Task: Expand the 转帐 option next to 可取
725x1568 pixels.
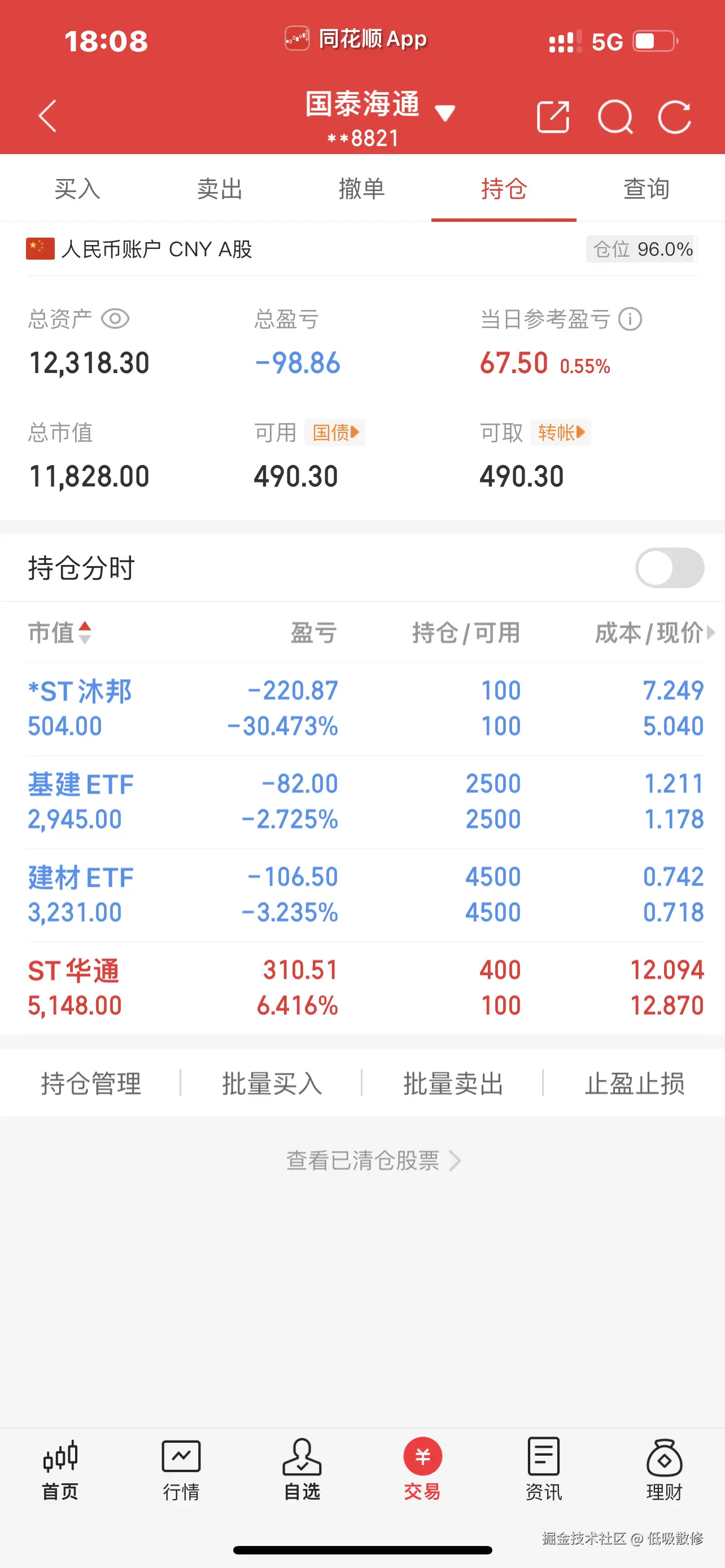Action: tap(560, 433)
